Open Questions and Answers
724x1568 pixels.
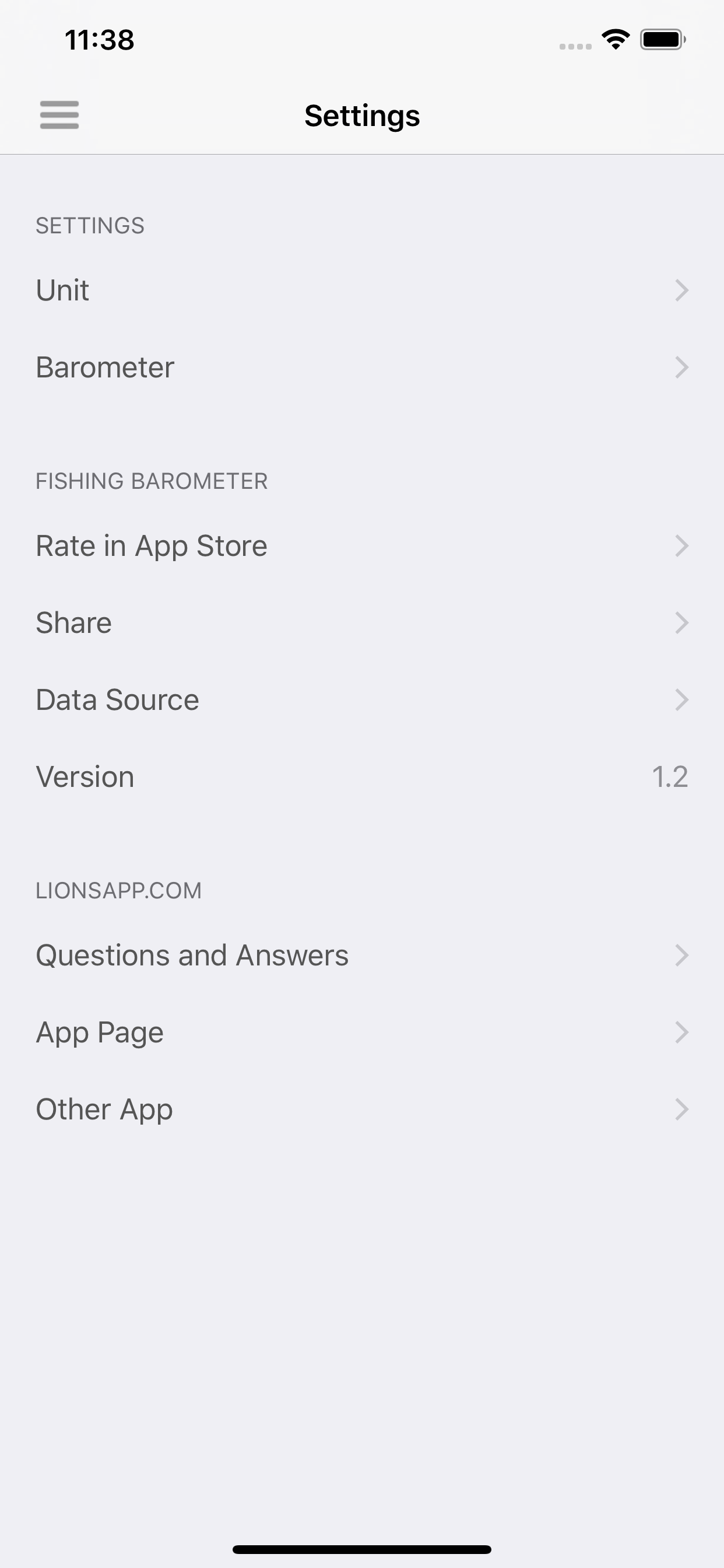click(x=362, y=955)
